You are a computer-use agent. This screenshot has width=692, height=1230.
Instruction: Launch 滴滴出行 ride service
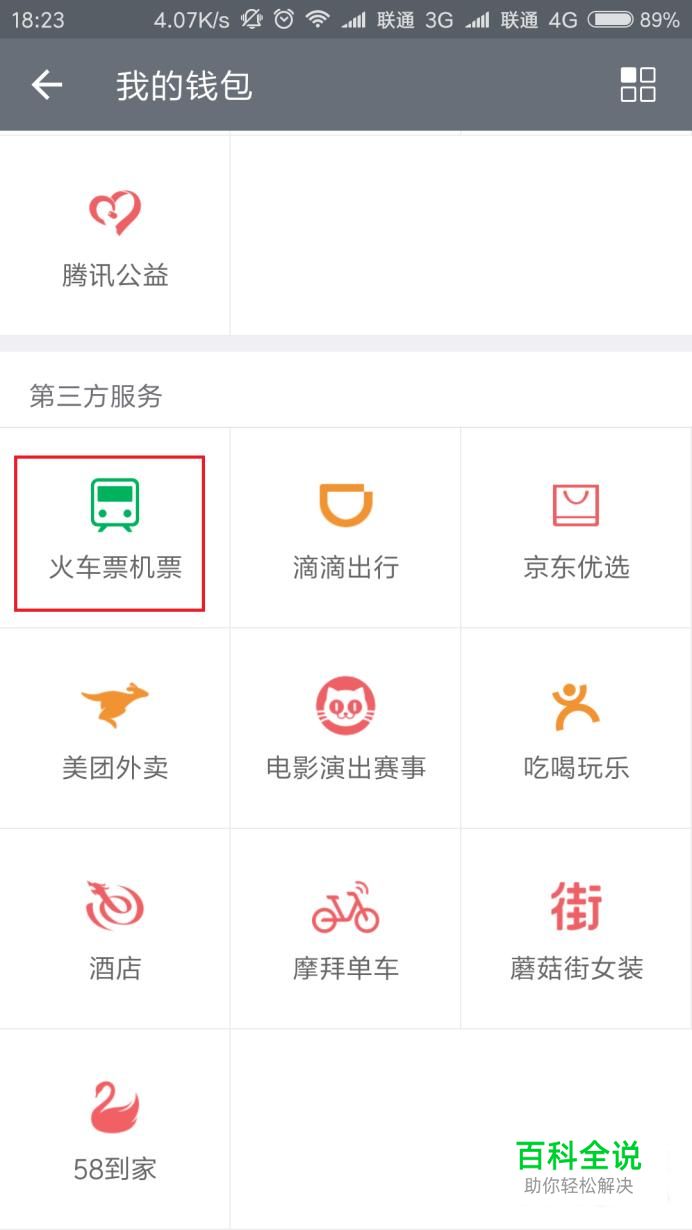pos(345,528)
